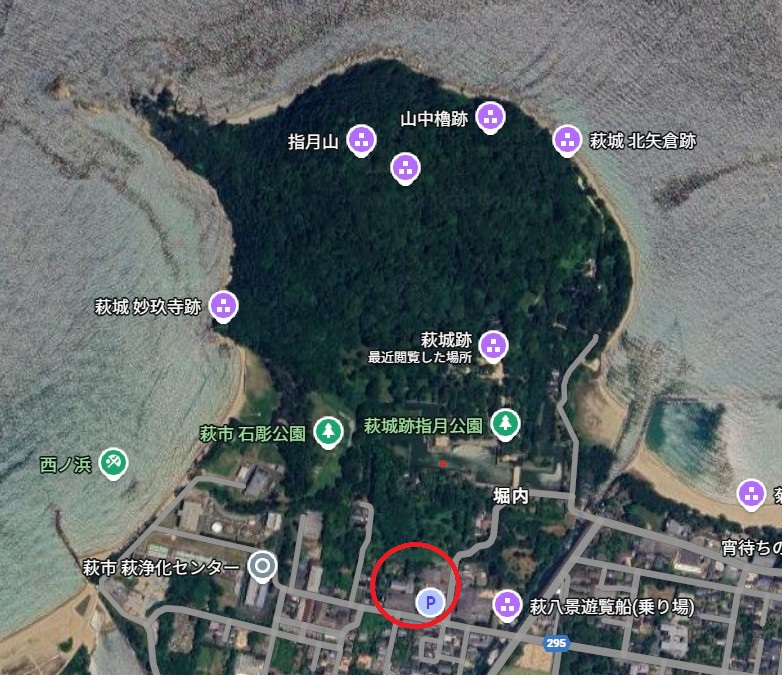Select the 萩城跡 recently viewed marker
The width and height of the screenshot is (782, 675).
pyautogui.click(x=492, y=346)
